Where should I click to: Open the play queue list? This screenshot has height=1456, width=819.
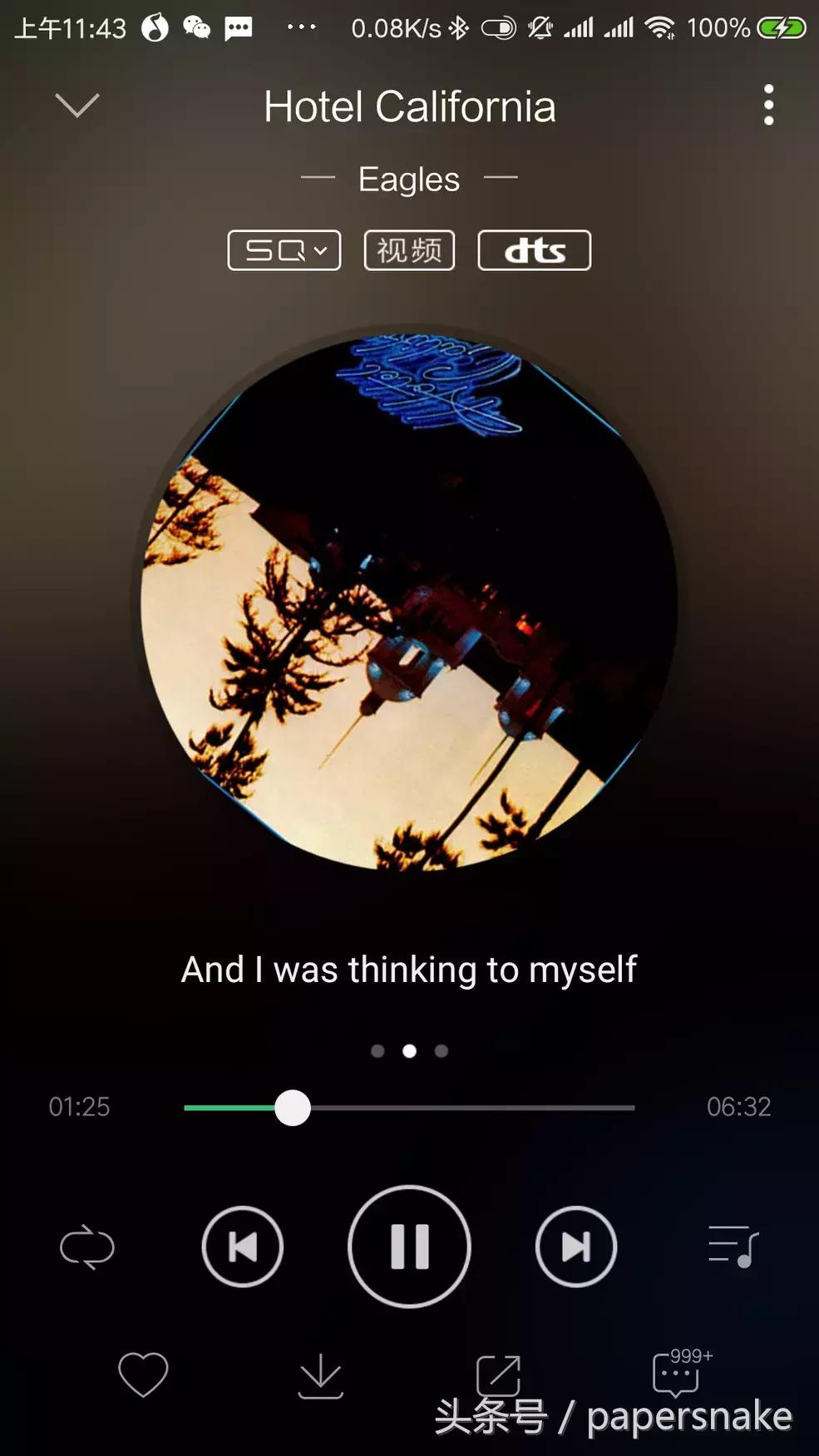pos(733,1247)
